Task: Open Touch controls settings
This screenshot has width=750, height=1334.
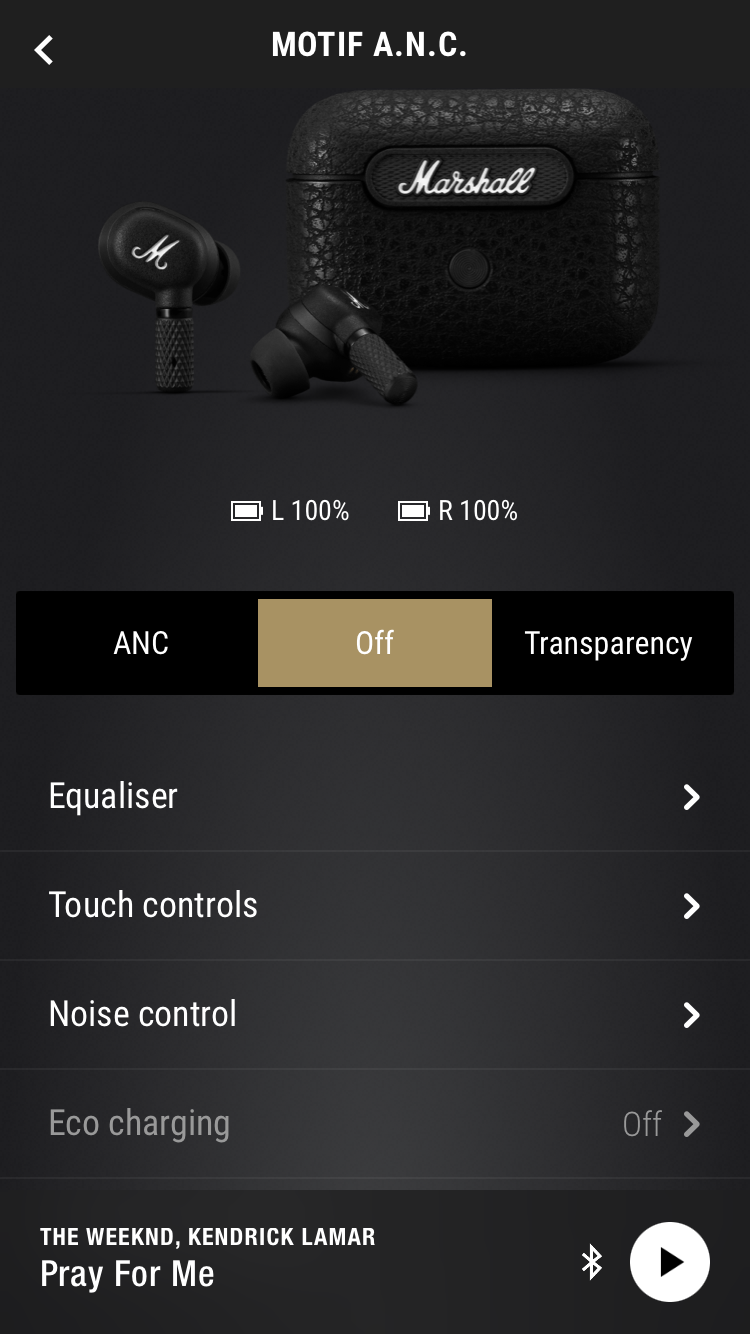Action: point(375,906)
